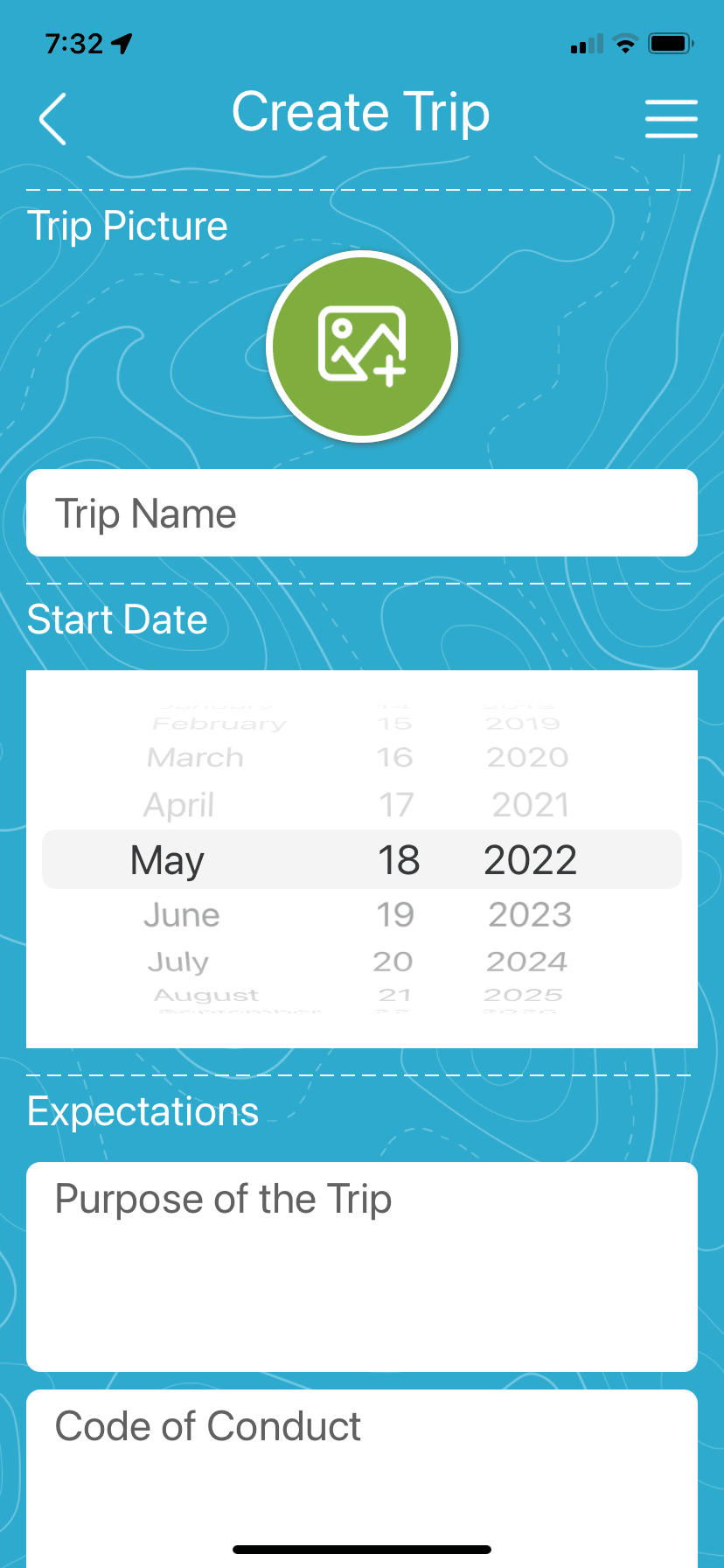724x1568 pixels.
Task: Pick year 2021 in the picker
Action: [x=530, y=805]
